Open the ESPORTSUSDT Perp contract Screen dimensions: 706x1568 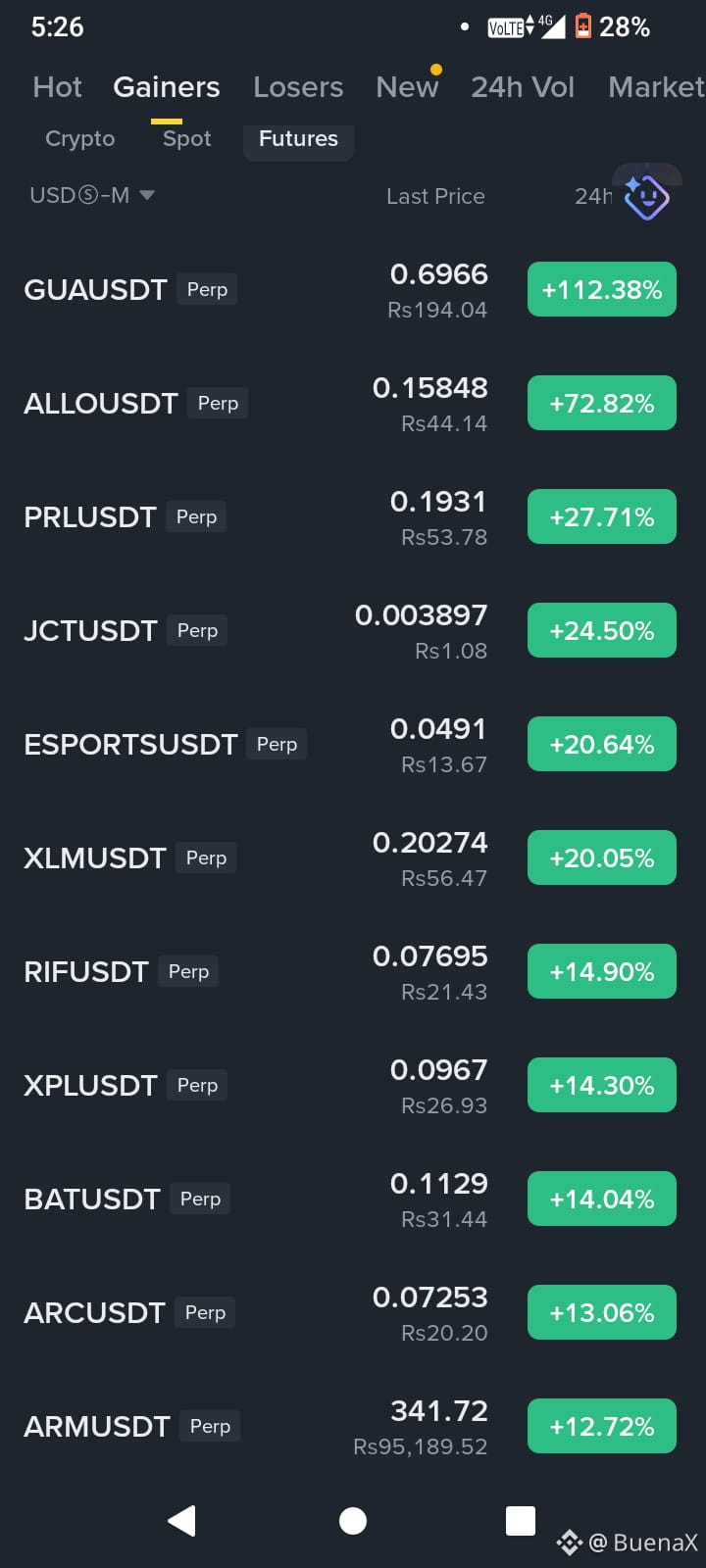353,745
